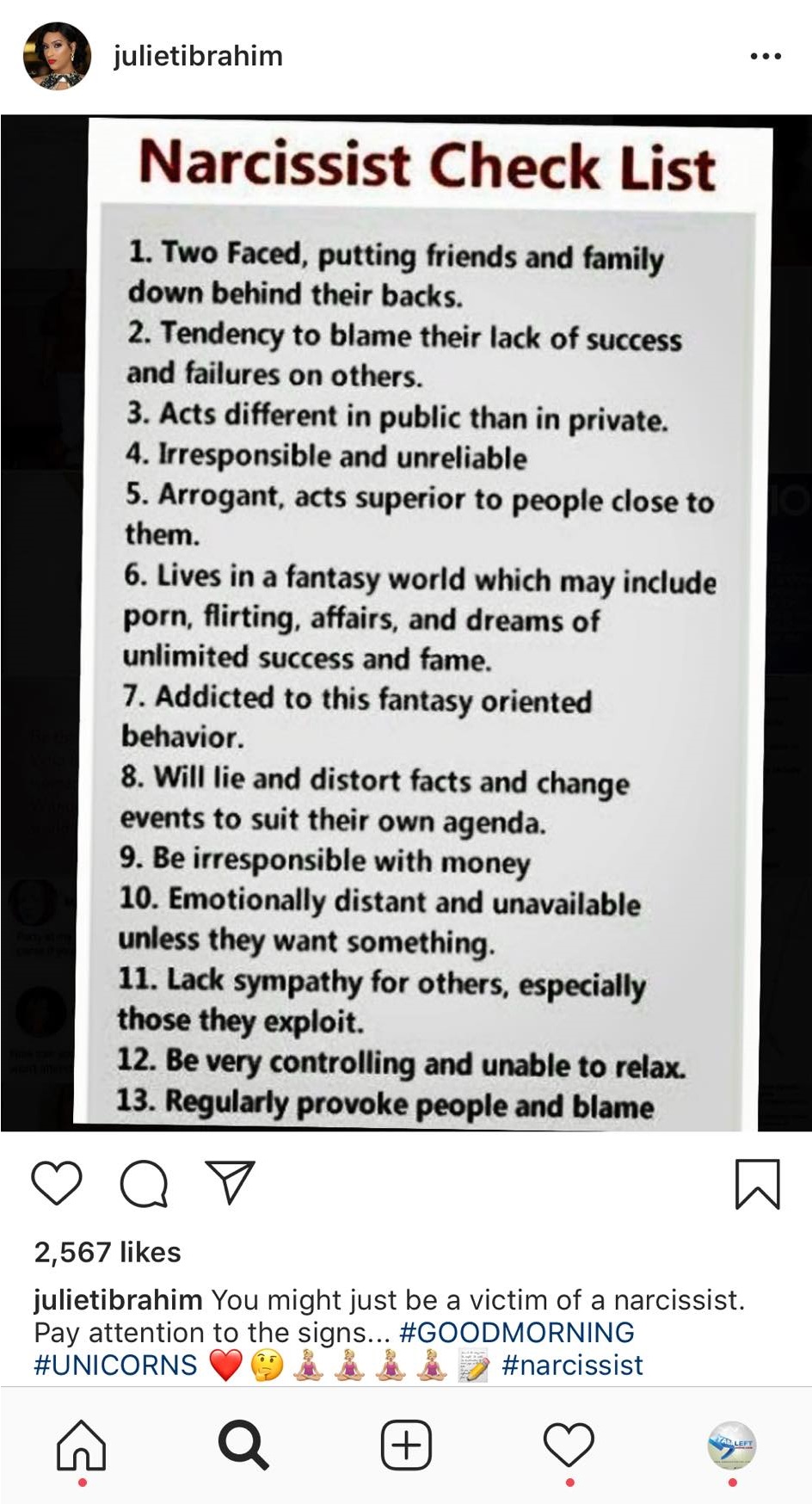
Task: Switch to the Search tab
Action: [243, 1445]
